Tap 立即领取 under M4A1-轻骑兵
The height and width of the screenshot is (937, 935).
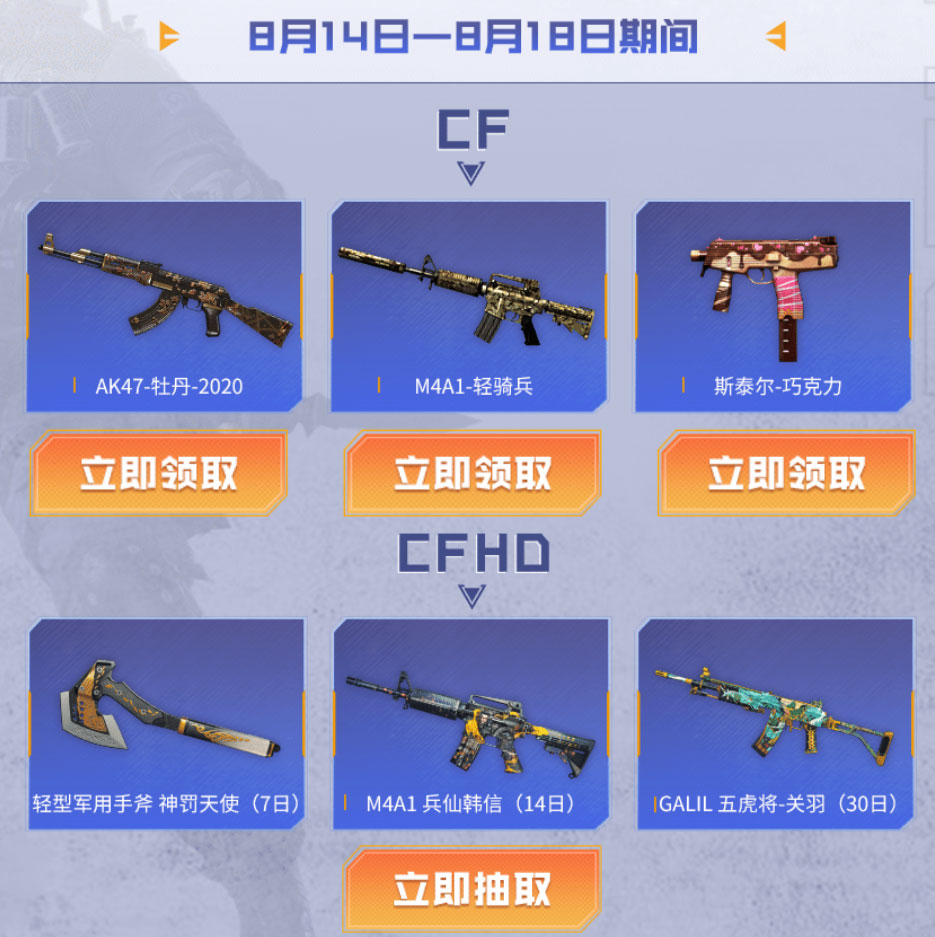click(x=472, y=474)
